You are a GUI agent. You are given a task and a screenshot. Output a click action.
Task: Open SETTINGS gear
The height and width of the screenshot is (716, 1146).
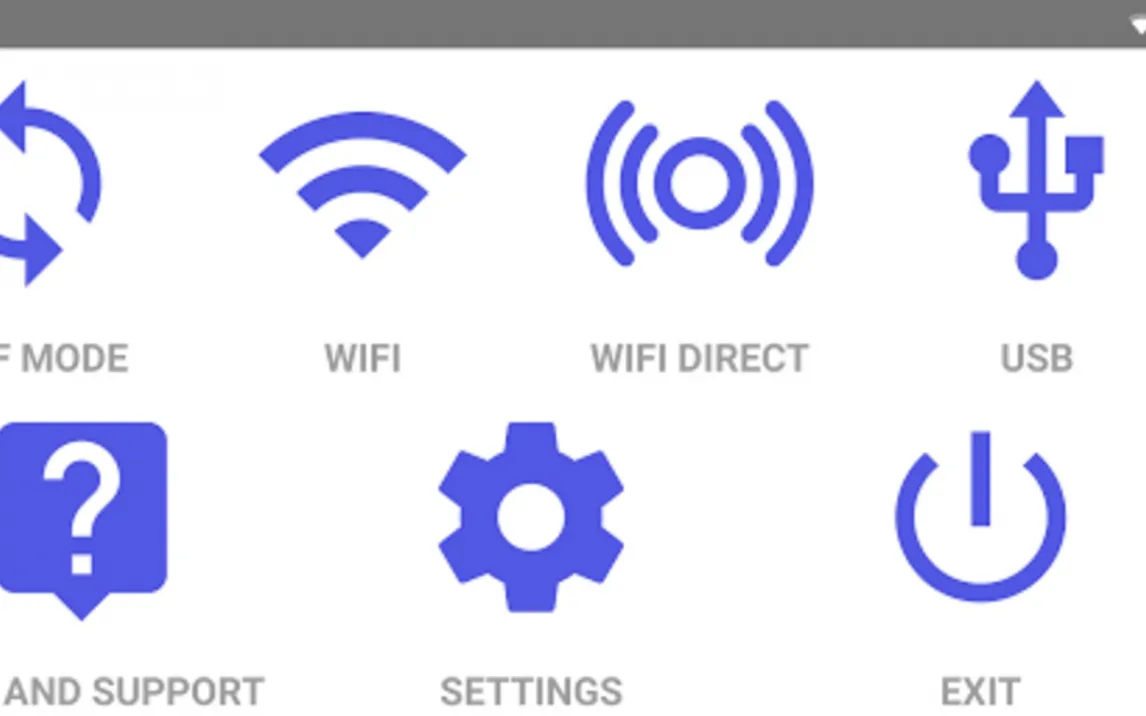point(531,518)
